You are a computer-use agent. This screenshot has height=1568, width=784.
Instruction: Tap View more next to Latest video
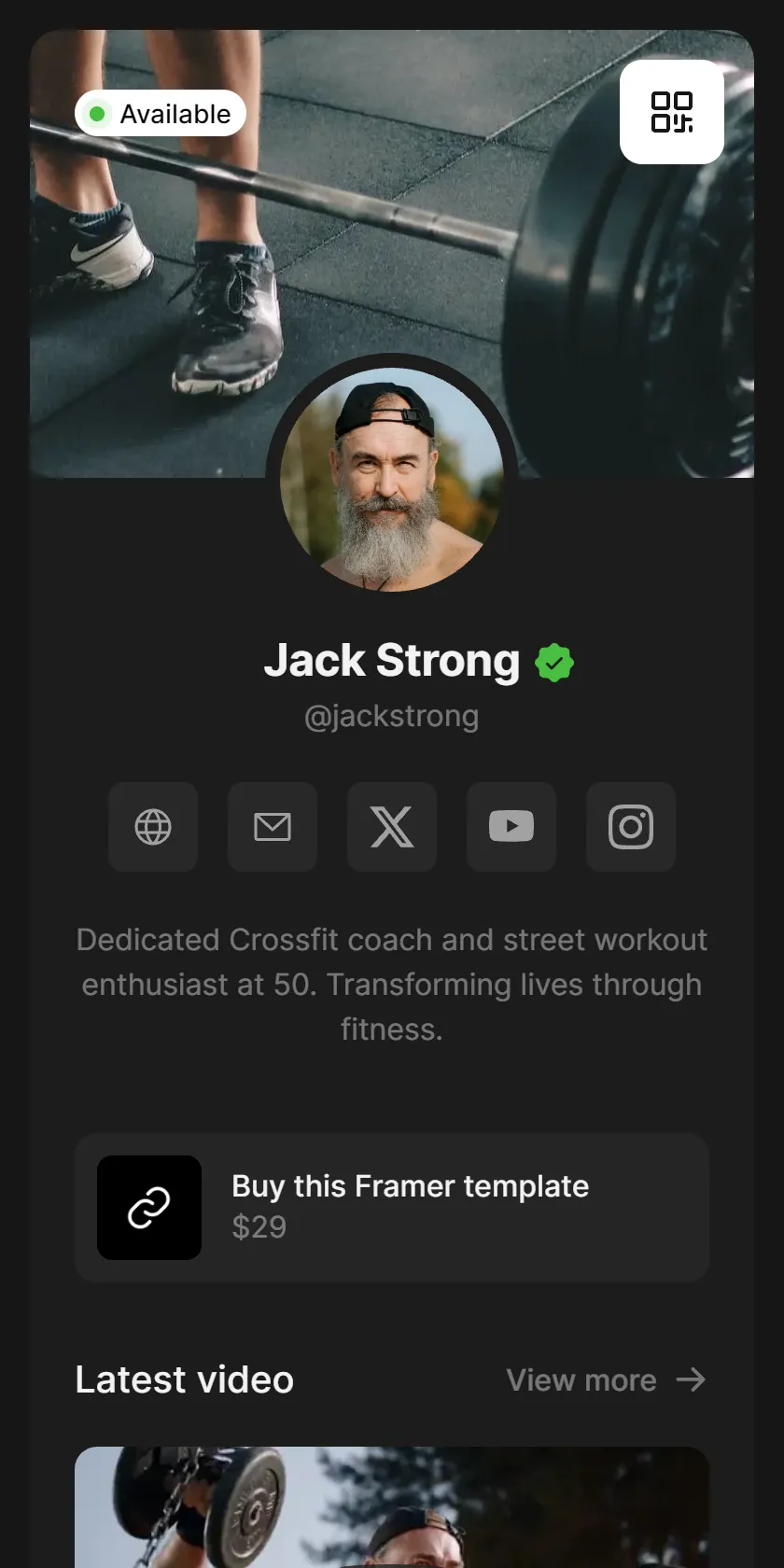coord(606,1379)
